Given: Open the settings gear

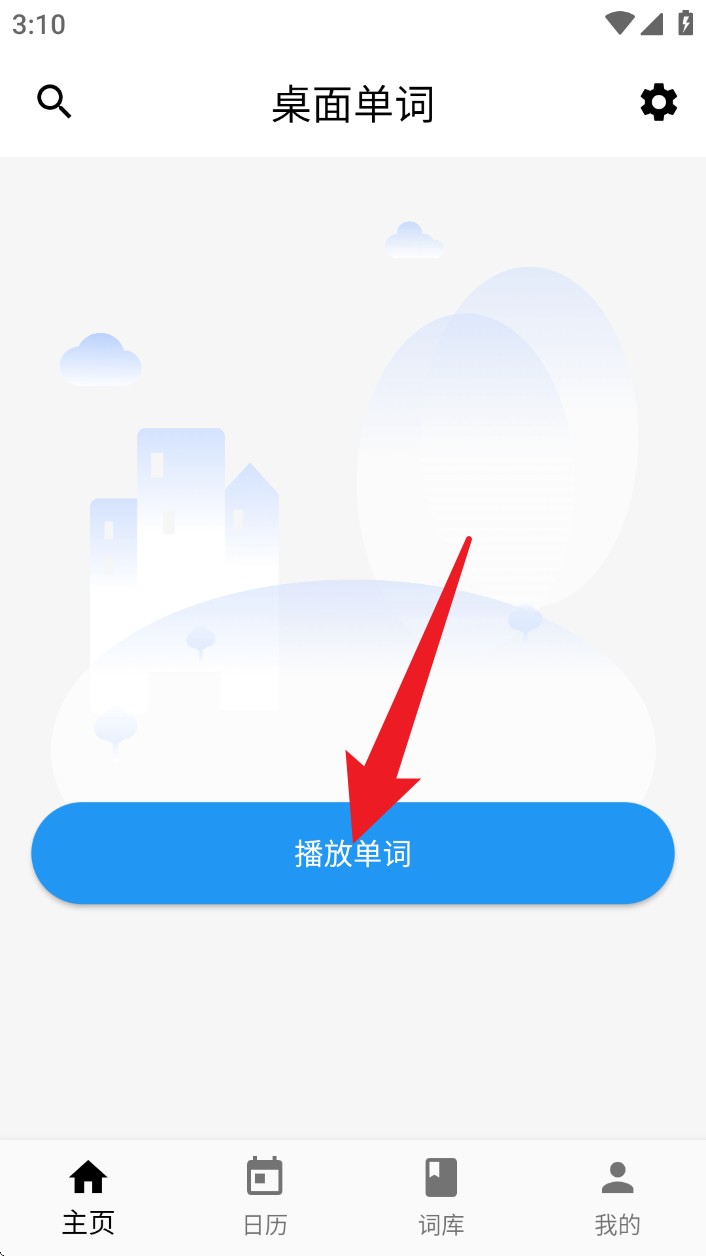Looking at the screenshot, I should click(x=658, y=102).
